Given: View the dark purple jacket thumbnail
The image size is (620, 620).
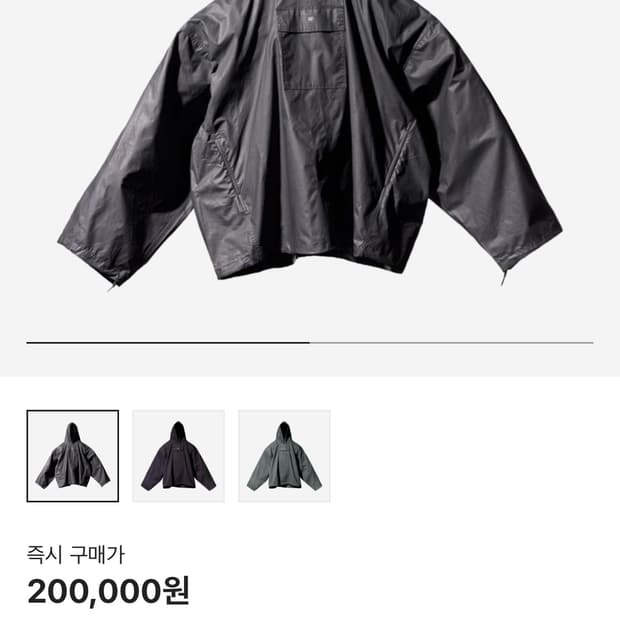Looking at the screenshot, I should 178,456.
